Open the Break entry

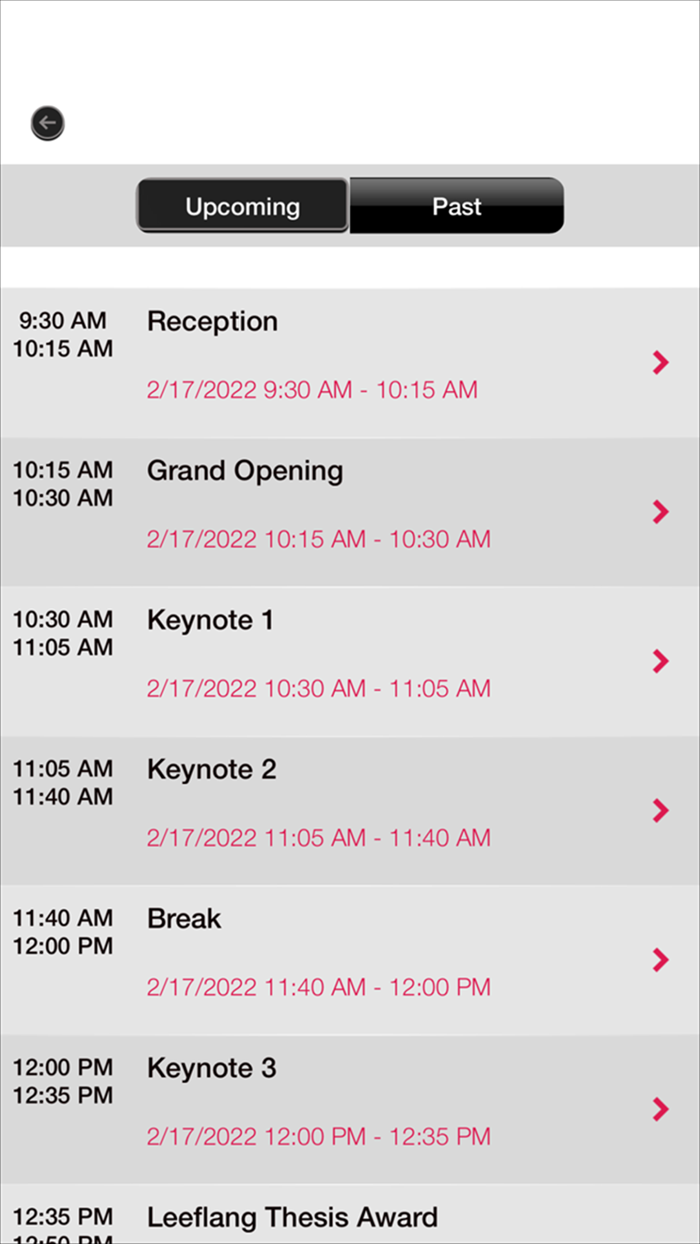[350, 960]
